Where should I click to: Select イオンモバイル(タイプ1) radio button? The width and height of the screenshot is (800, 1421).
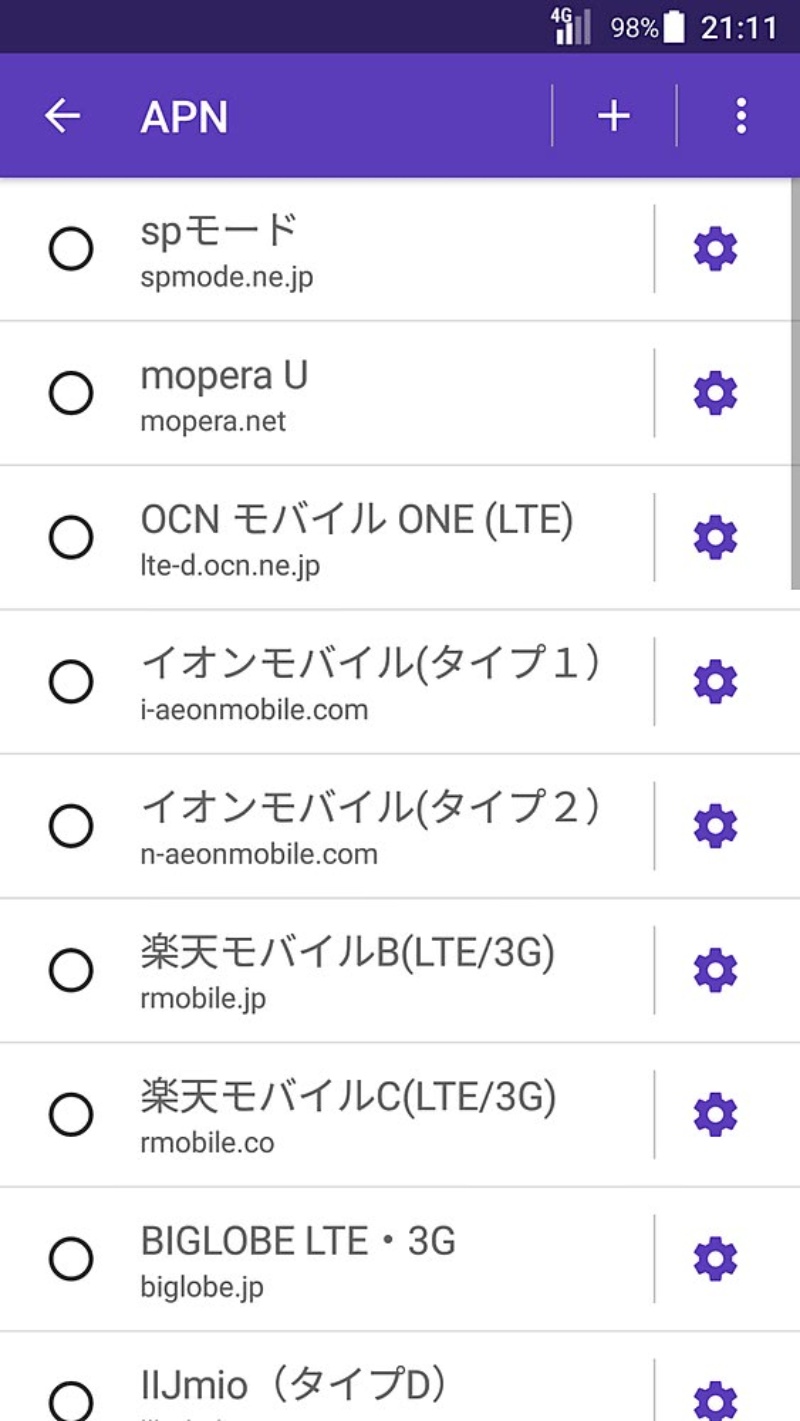coord(71,682)
